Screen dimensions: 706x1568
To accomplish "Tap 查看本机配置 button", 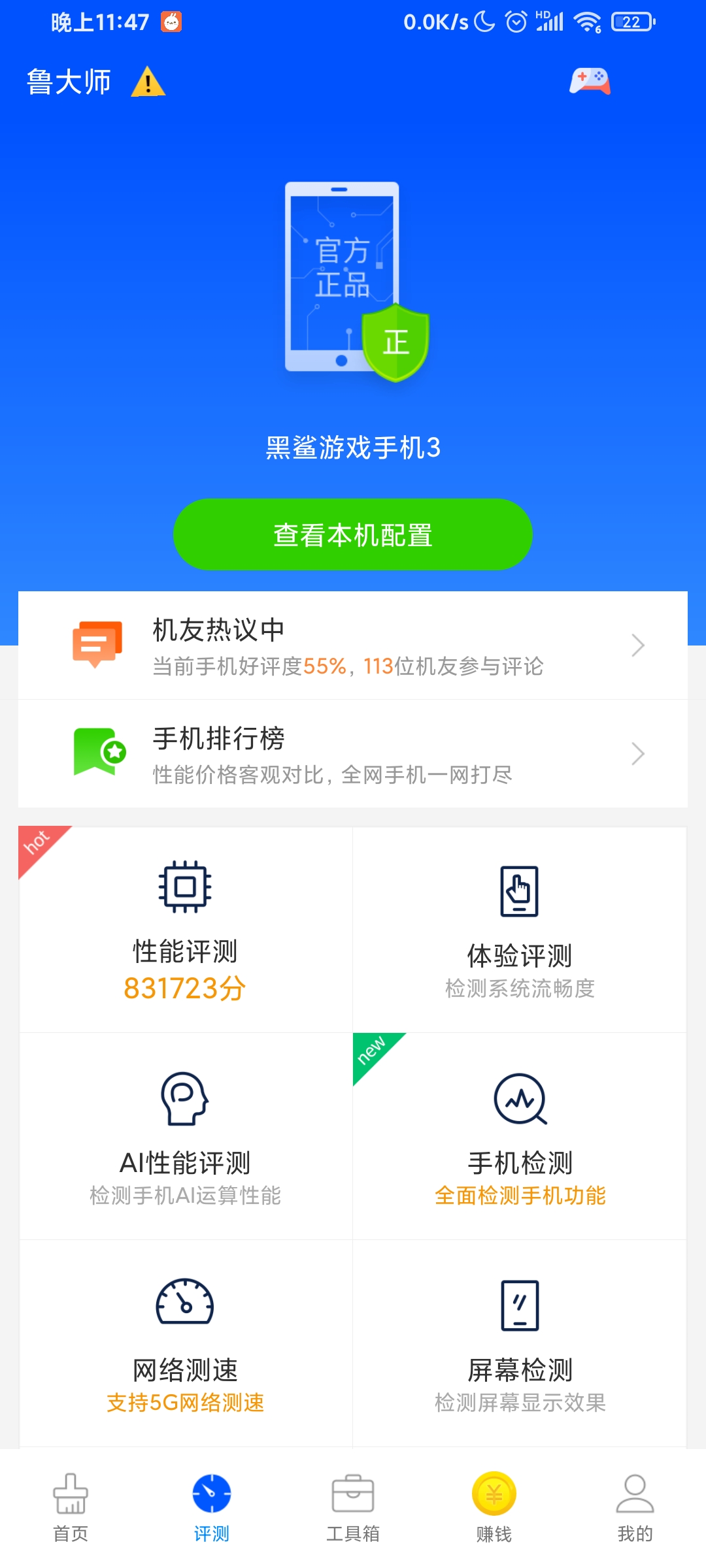I will point(353,534).
